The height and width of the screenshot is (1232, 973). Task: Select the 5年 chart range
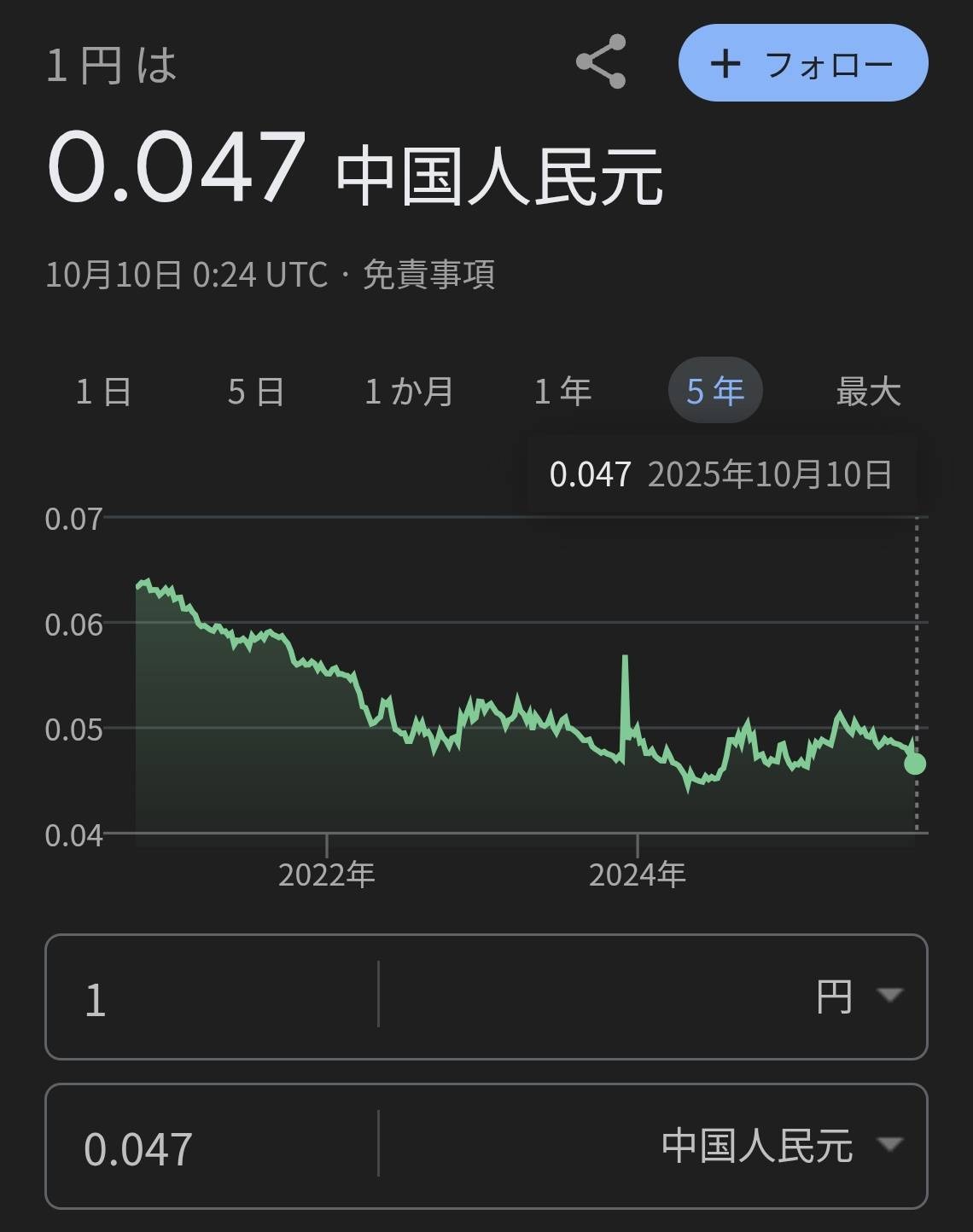[x=715, y=392]
